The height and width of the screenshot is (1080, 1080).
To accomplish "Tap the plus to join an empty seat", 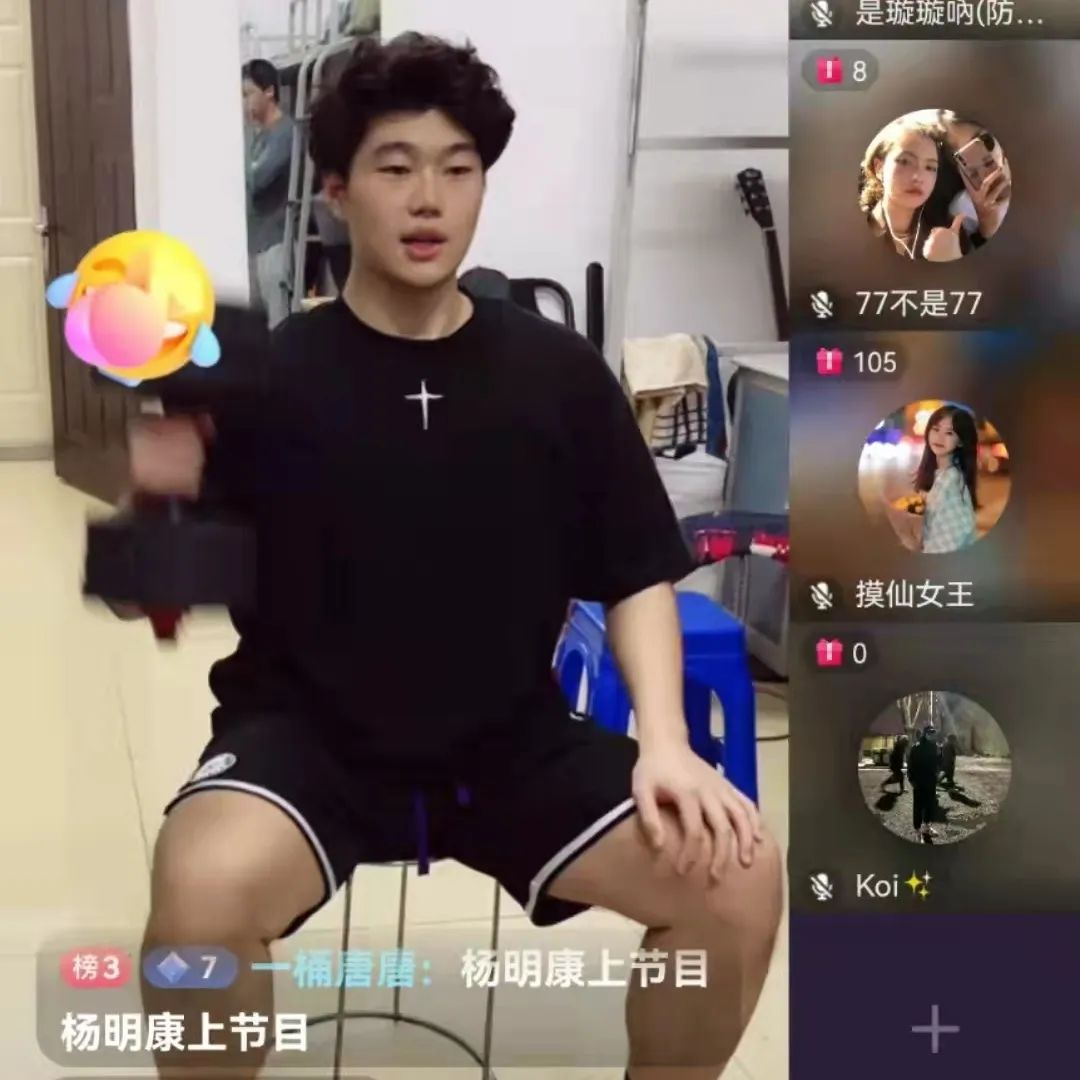I will [x=935, y=1028].
